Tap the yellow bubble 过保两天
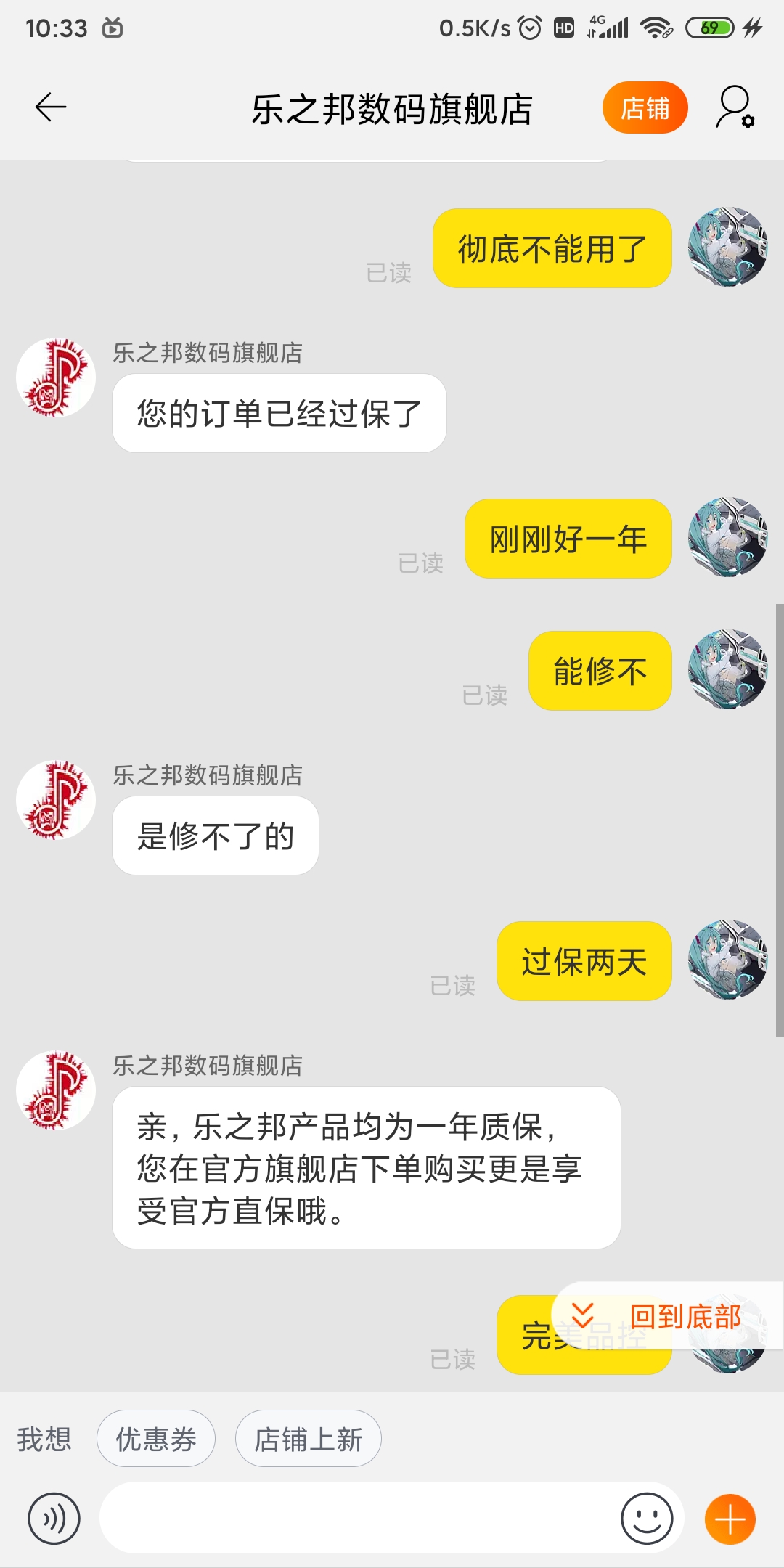This screenshot has height=1568, width=784. (584, 961)
